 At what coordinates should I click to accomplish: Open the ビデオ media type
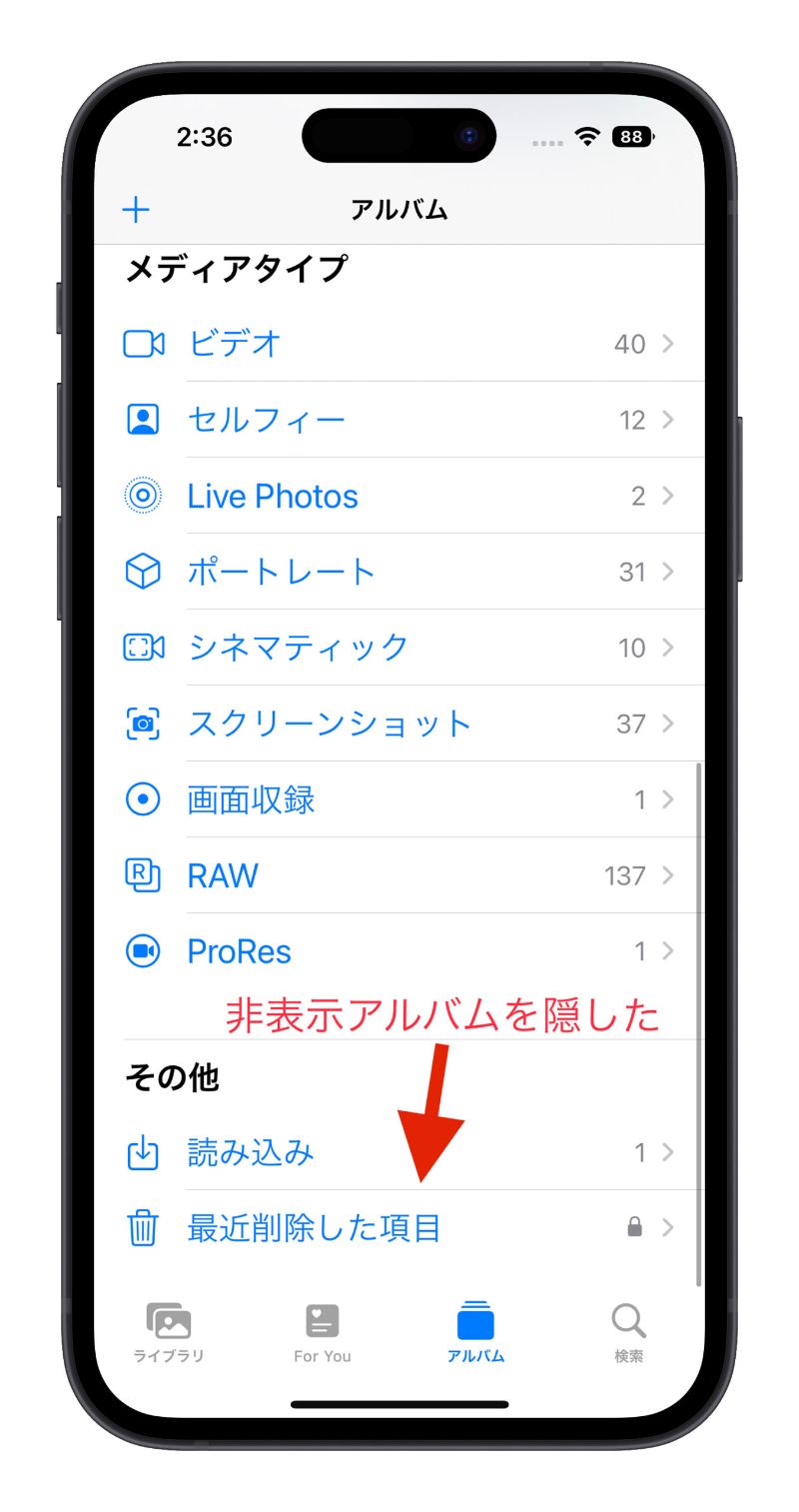point(399,344)
